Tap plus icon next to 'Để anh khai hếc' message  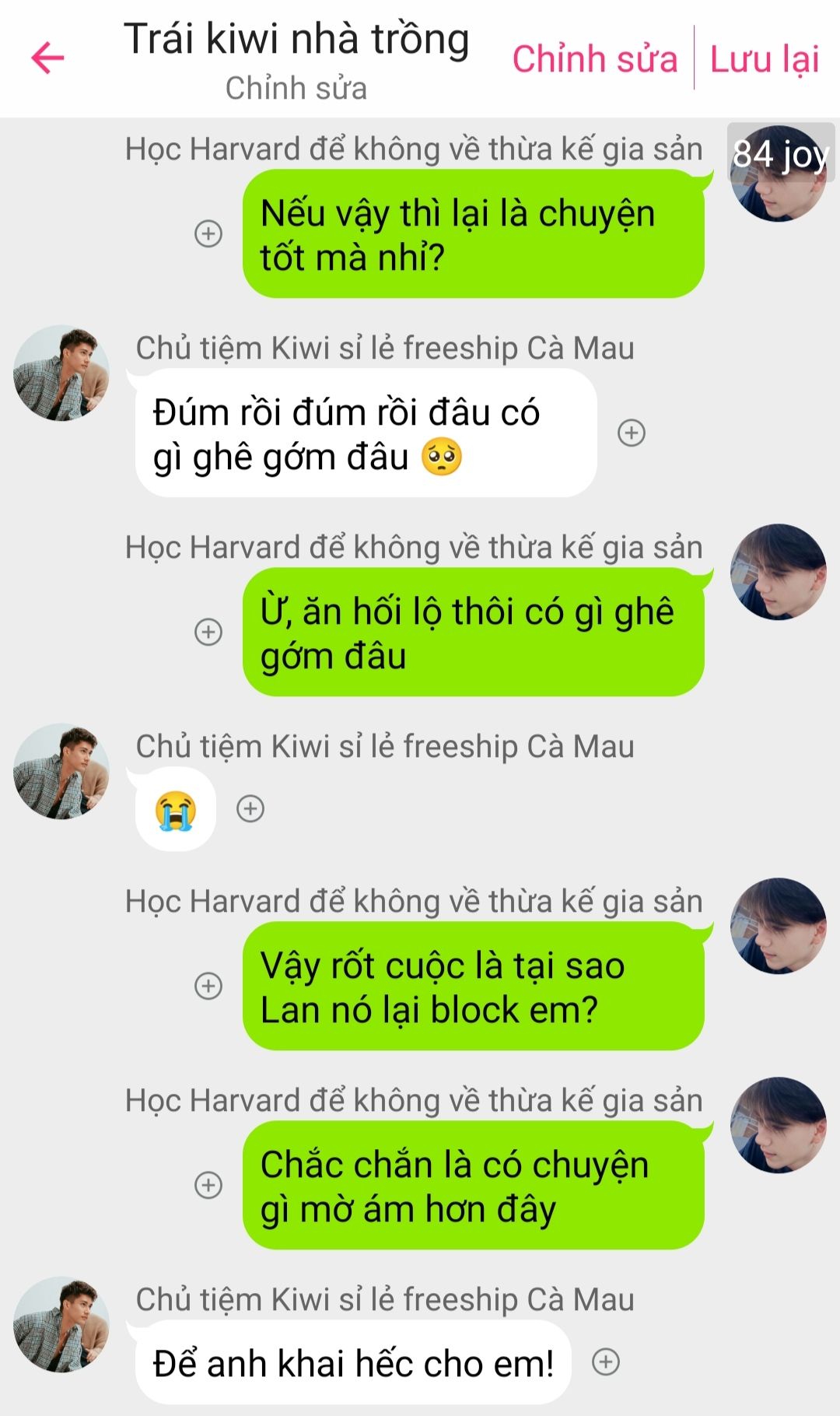606,1362
